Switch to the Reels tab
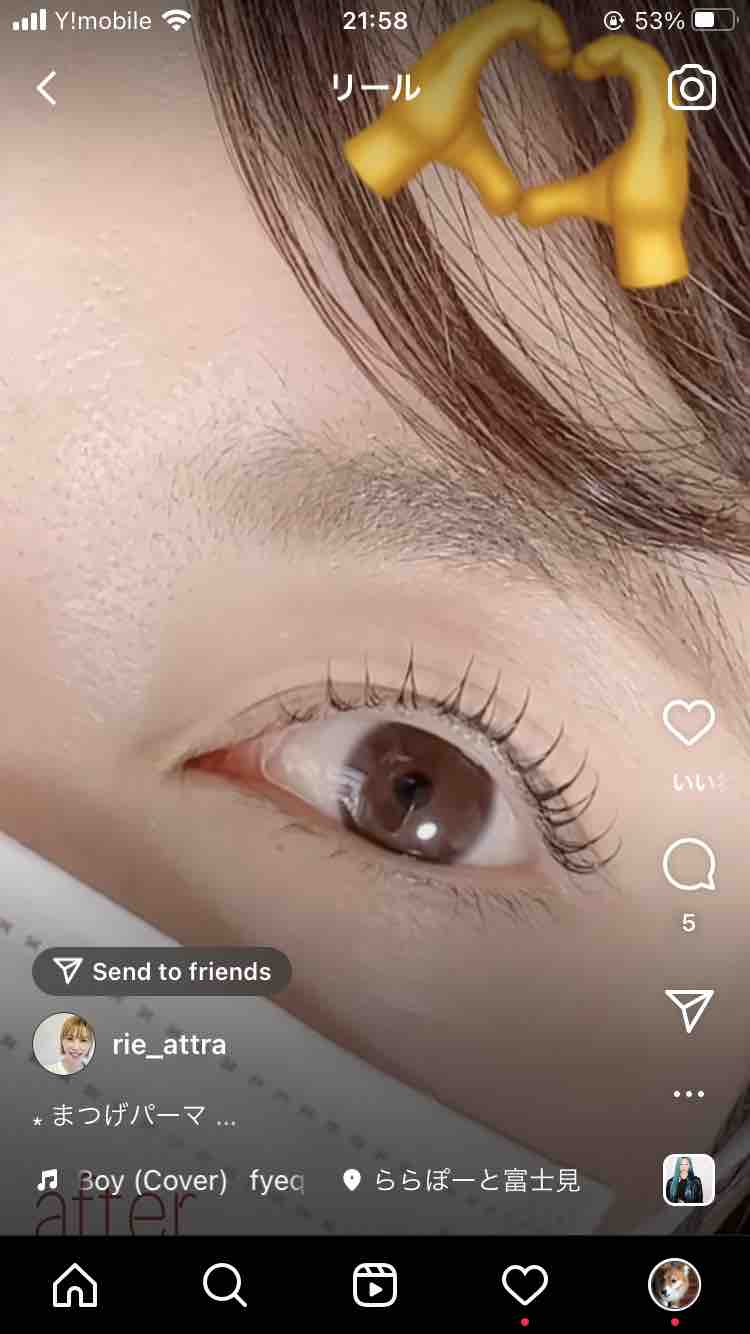The image size is (750, 1334). [x=375, y=1284]
